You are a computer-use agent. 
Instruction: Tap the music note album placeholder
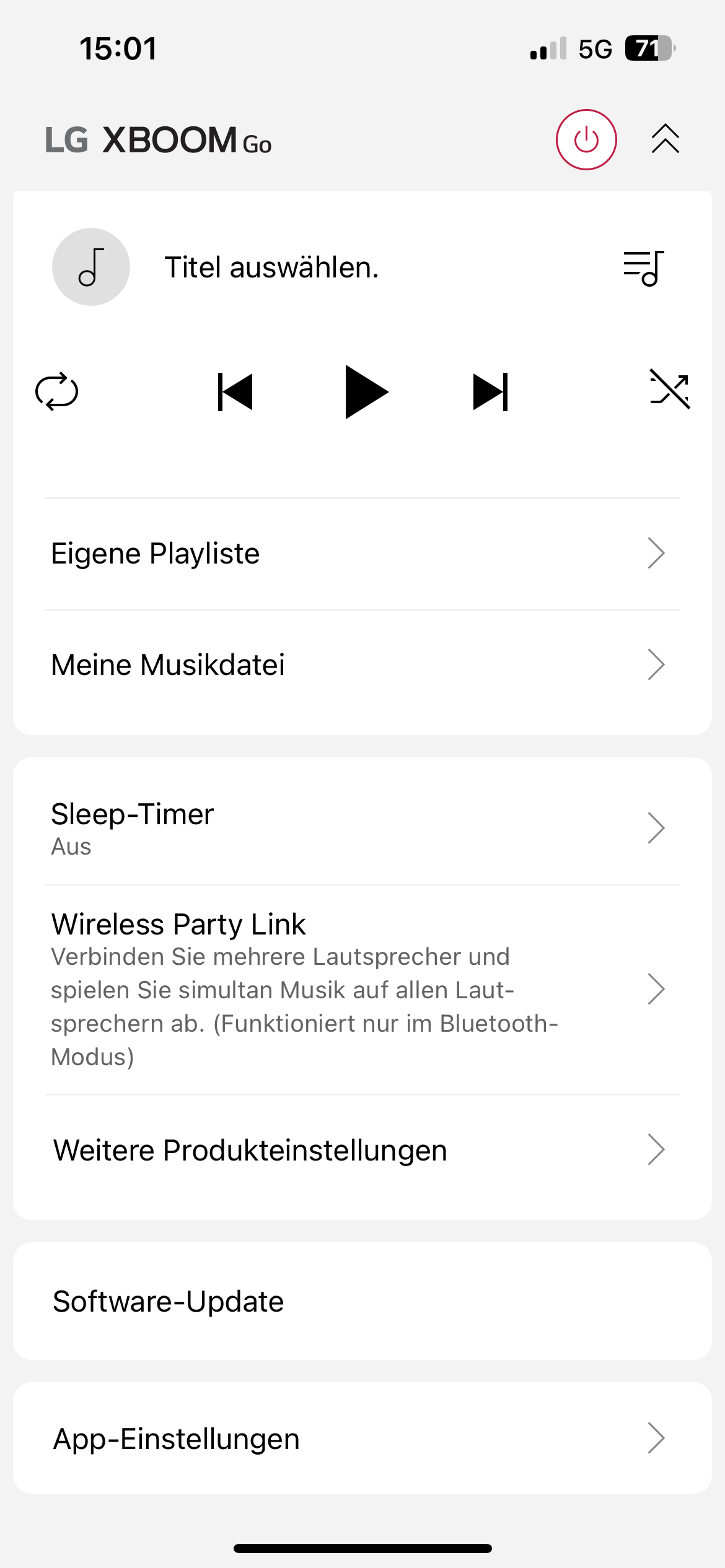pos(91,267)
